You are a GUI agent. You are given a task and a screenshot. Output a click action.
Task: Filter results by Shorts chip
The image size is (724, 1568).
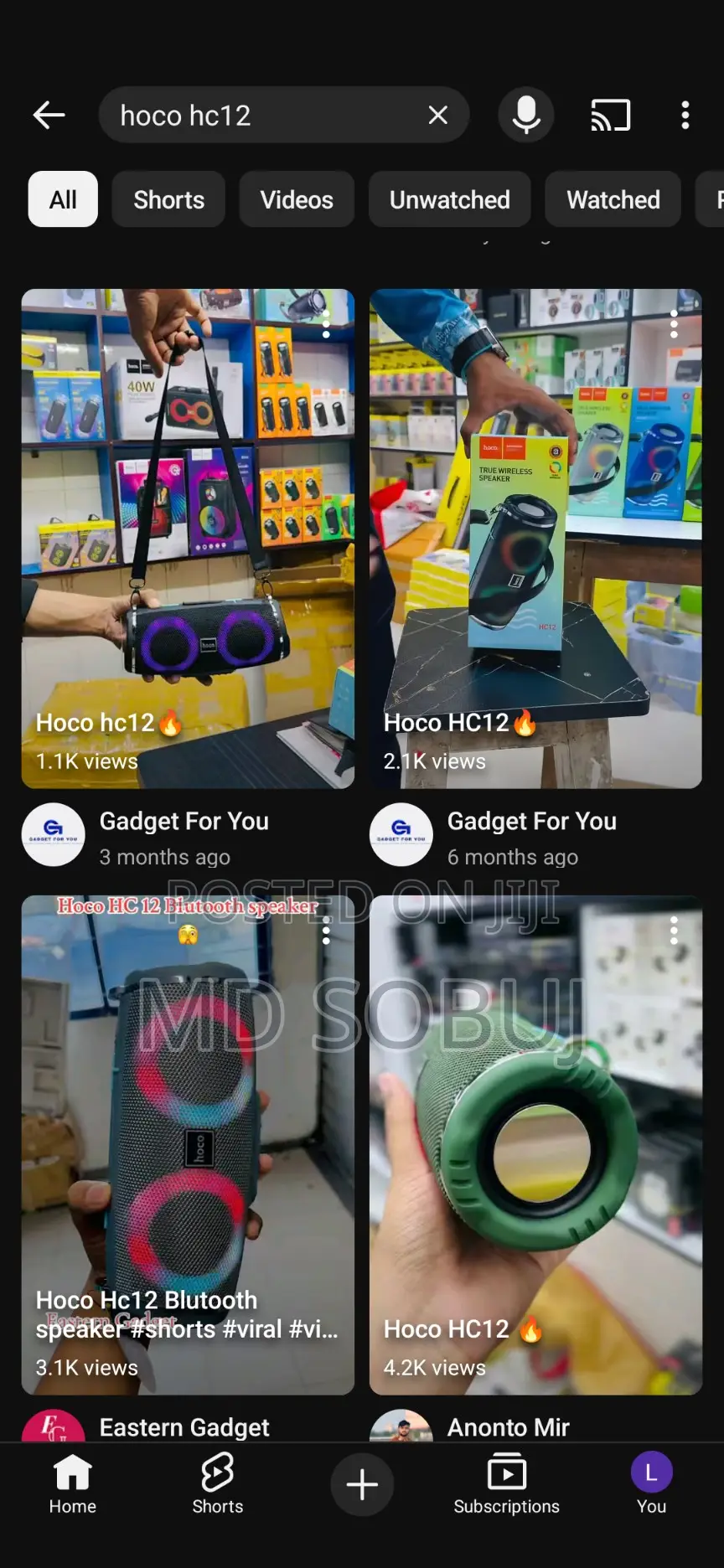click(168, 199)
